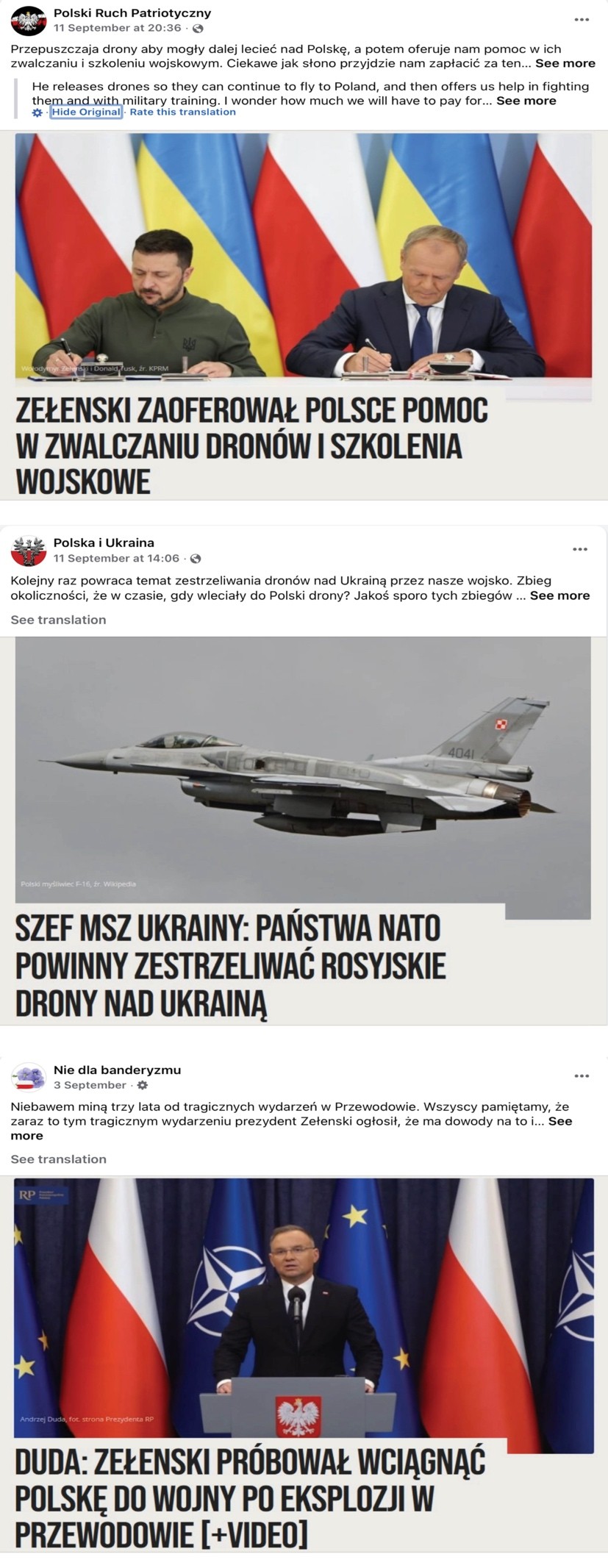Open Polska i Ukraina page name
This screenshot has height=1568, width=608.
coord(104,543)
